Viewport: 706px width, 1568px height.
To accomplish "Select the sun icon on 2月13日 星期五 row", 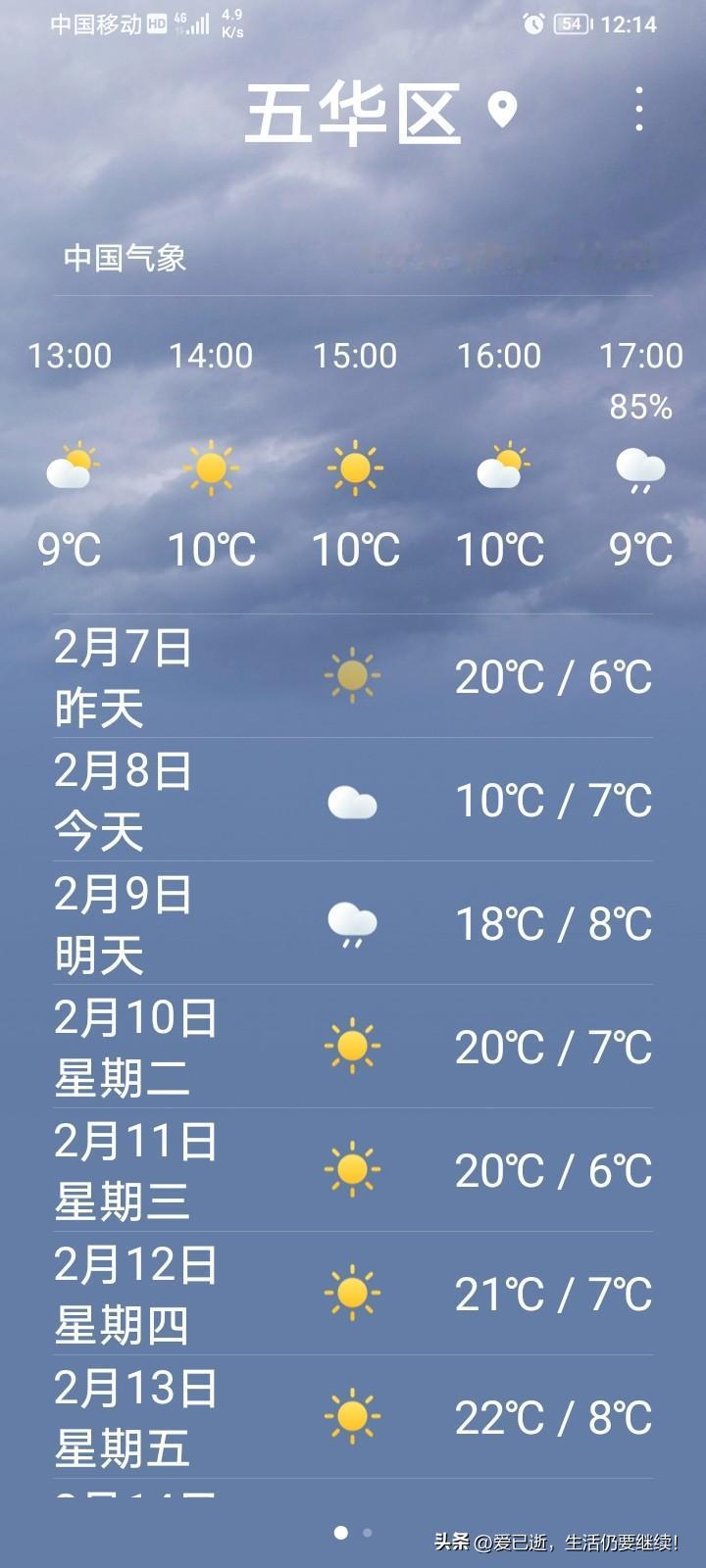I will pyautogui.click(x=353, y=1414).
